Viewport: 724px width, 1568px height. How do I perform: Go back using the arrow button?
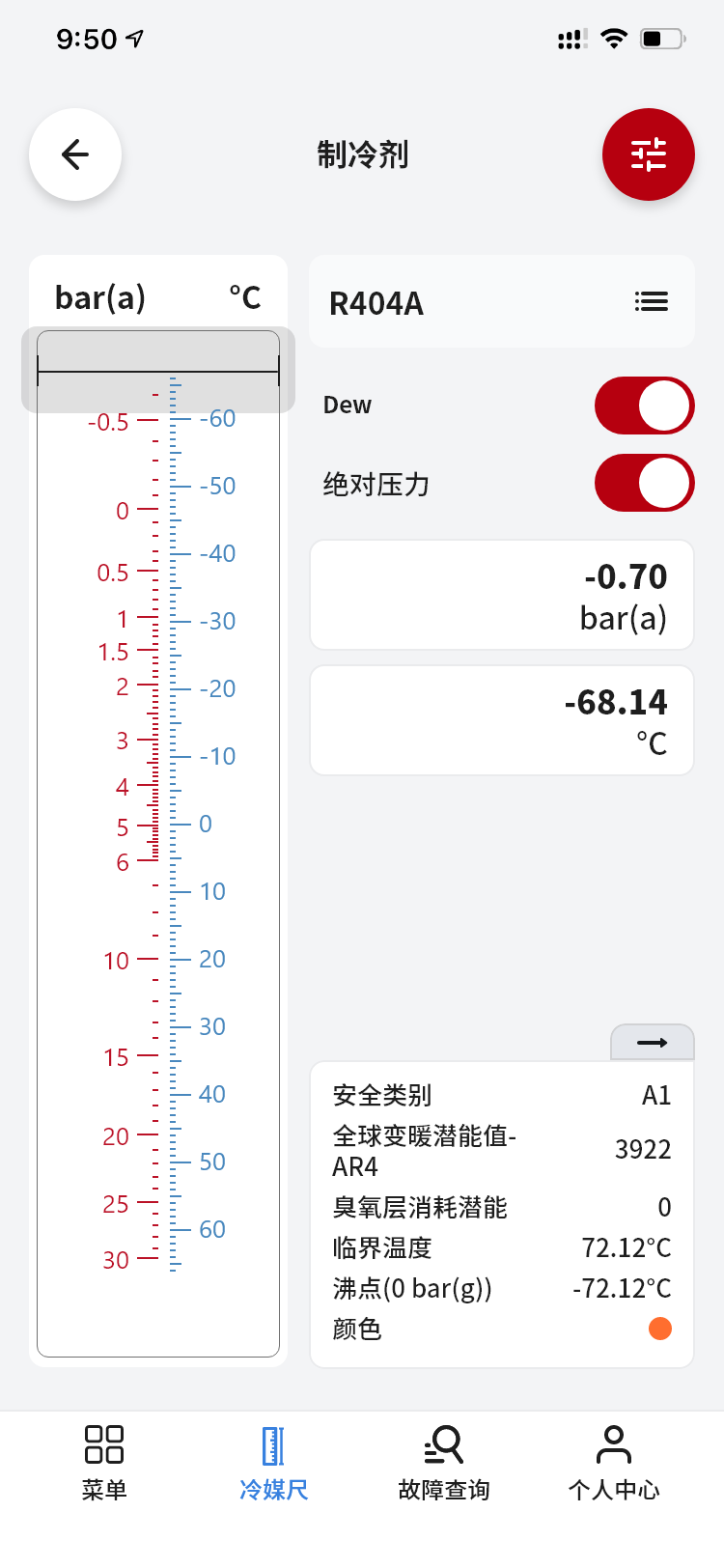coord(75,154)
